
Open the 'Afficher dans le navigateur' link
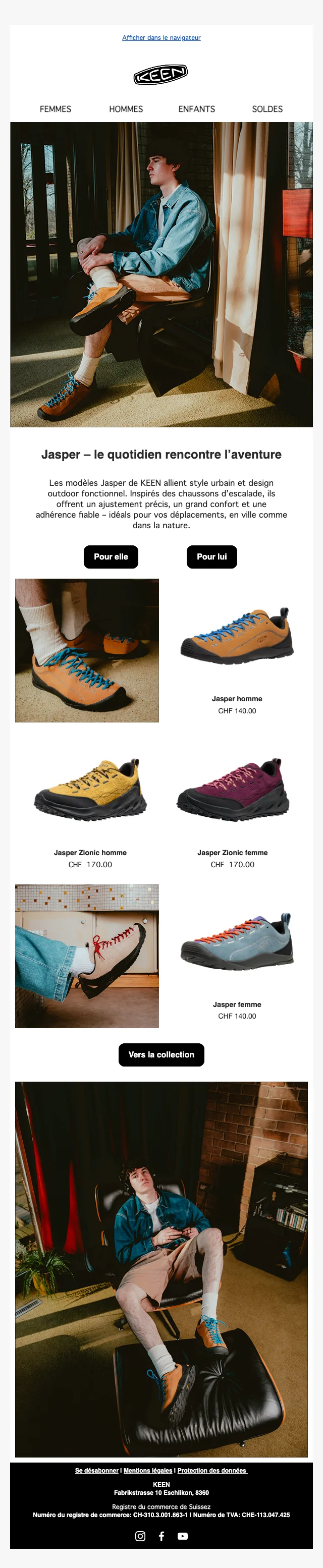tap(161, 38)
